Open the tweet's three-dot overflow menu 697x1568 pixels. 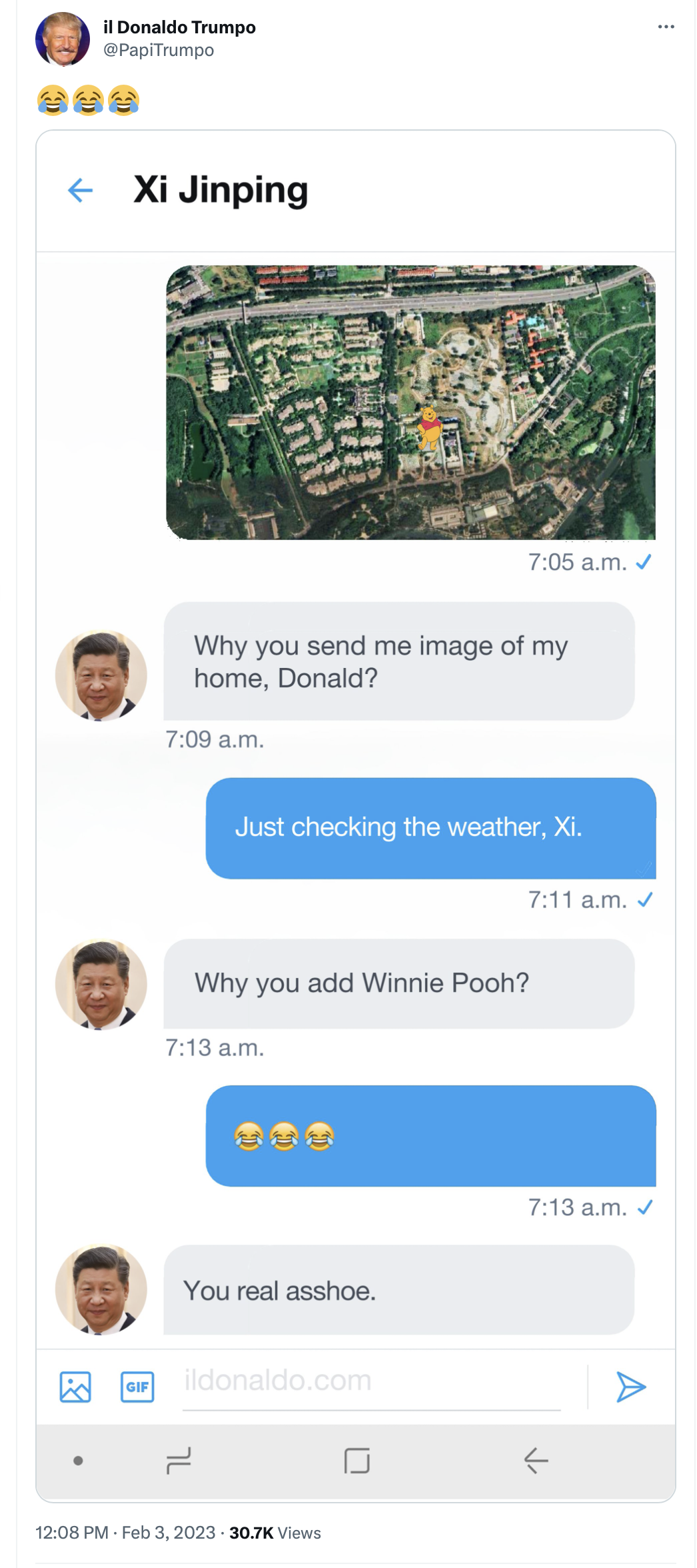666,27
